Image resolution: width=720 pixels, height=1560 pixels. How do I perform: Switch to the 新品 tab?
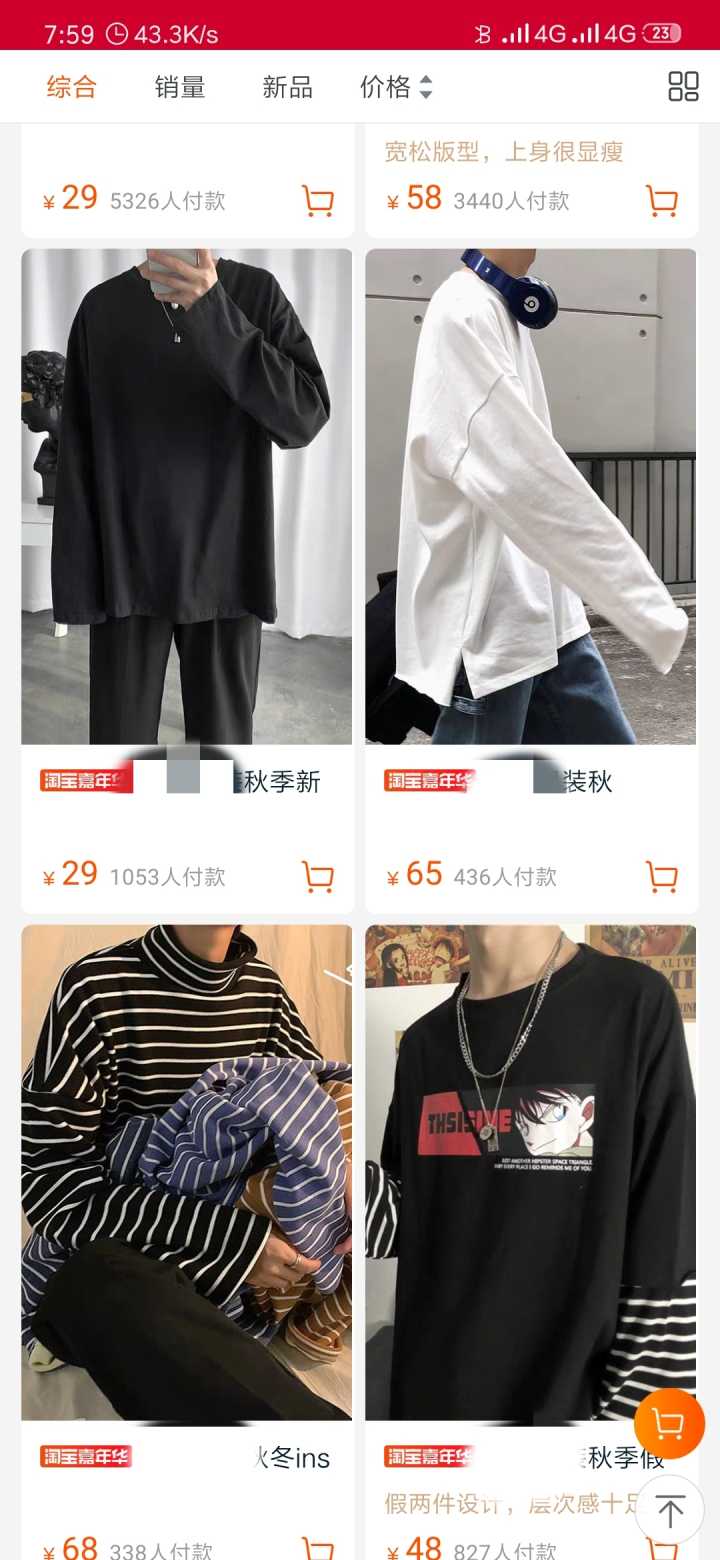[288, 87]
